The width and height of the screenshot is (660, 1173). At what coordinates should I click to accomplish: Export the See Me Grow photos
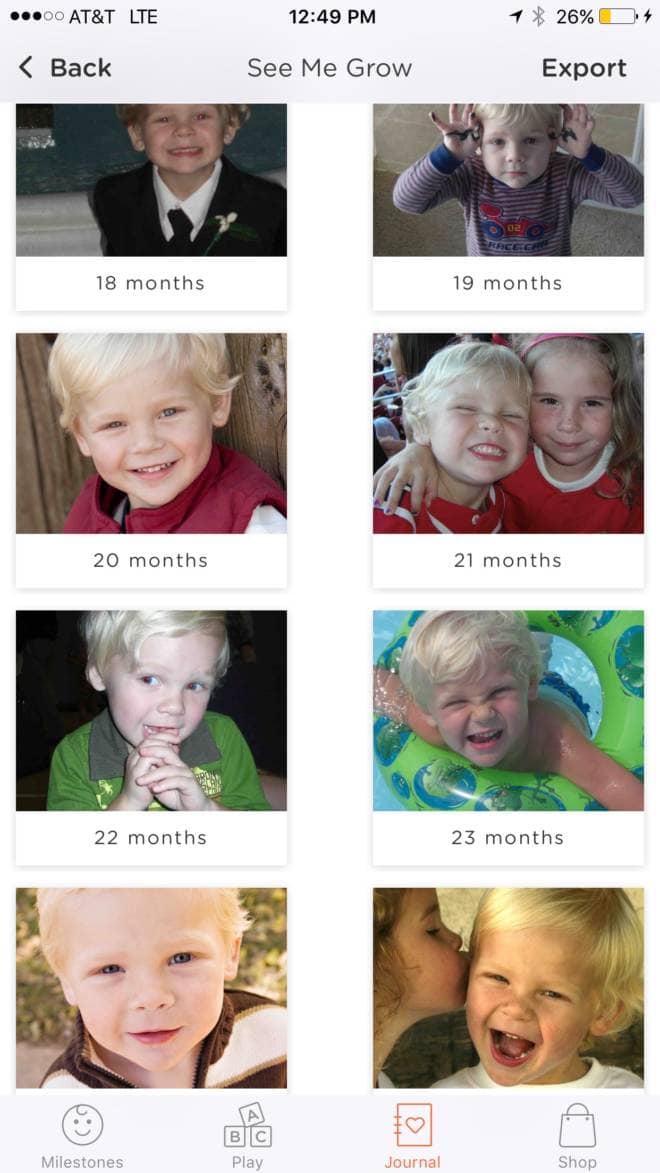coord(584,68)
